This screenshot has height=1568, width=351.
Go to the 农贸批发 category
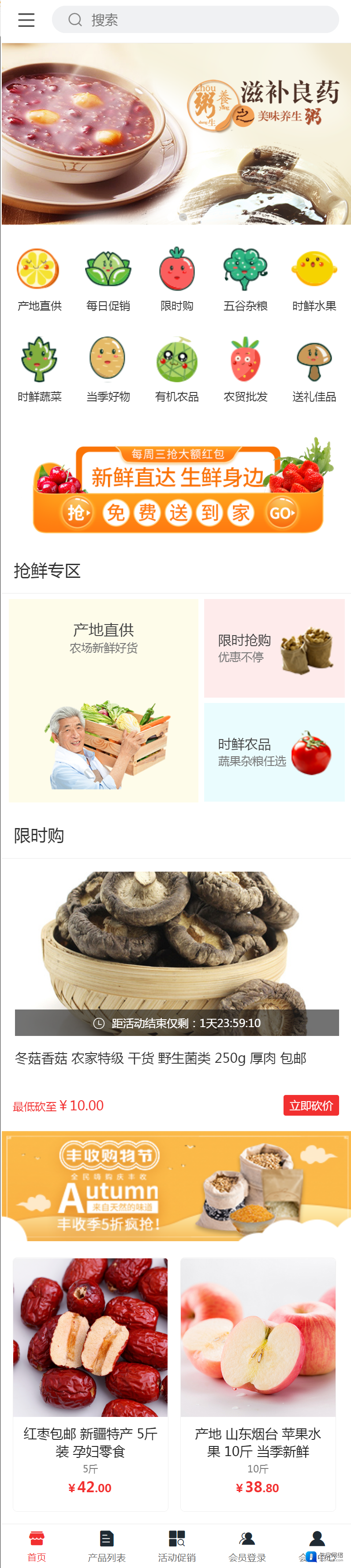[245, 370]
